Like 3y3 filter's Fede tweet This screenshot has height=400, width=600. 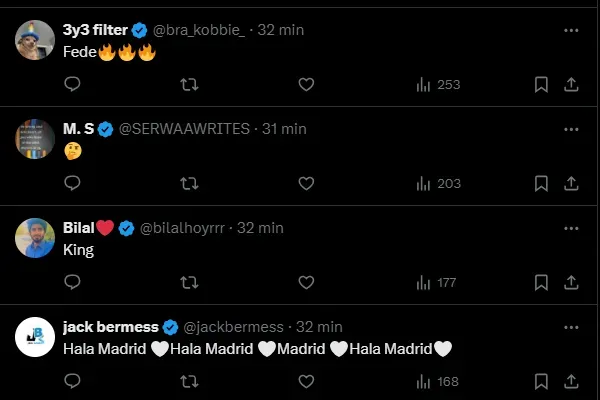click(306, 85)
